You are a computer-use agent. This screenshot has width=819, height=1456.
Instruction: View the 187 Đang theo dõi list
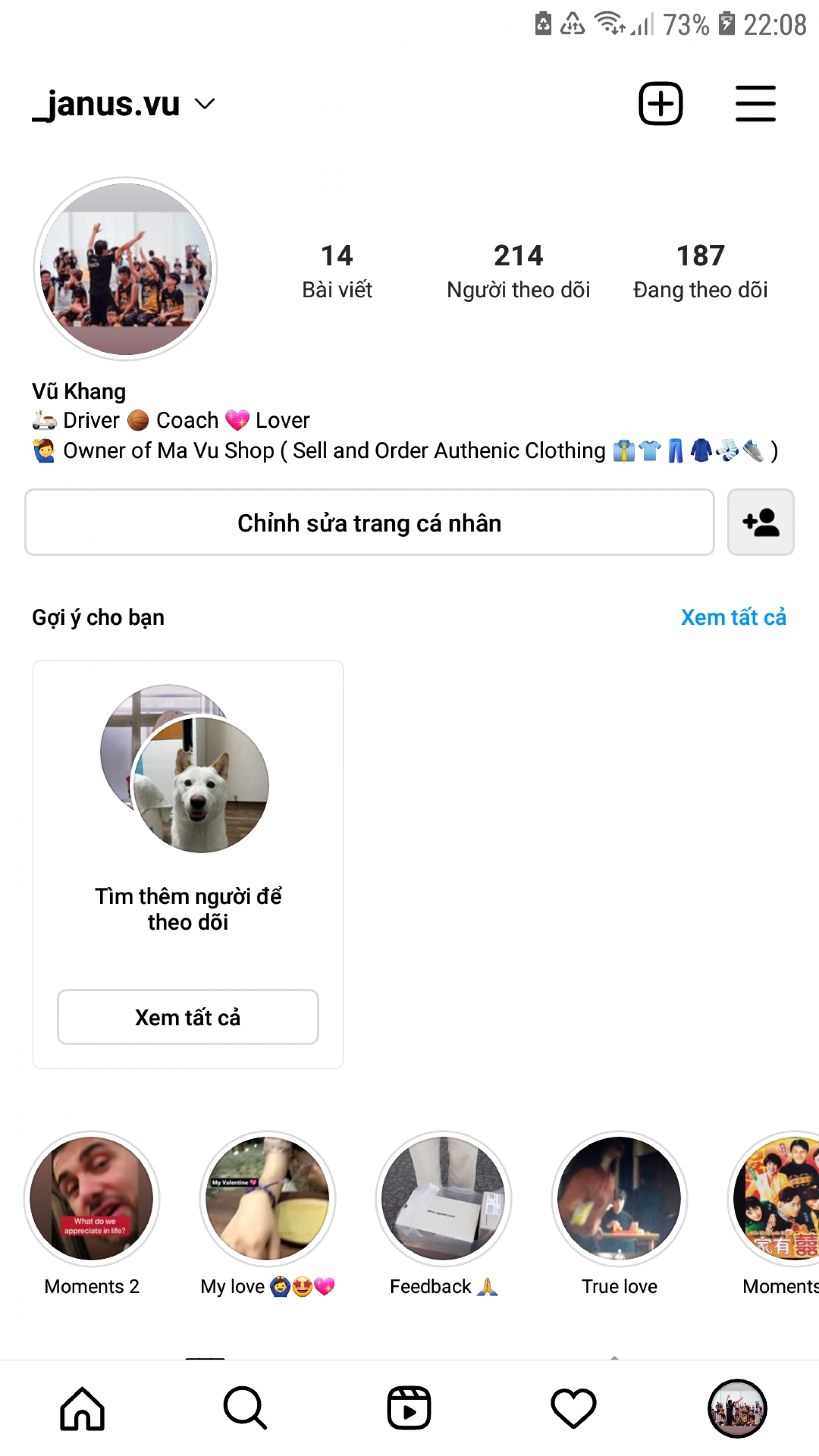(700, 271)
